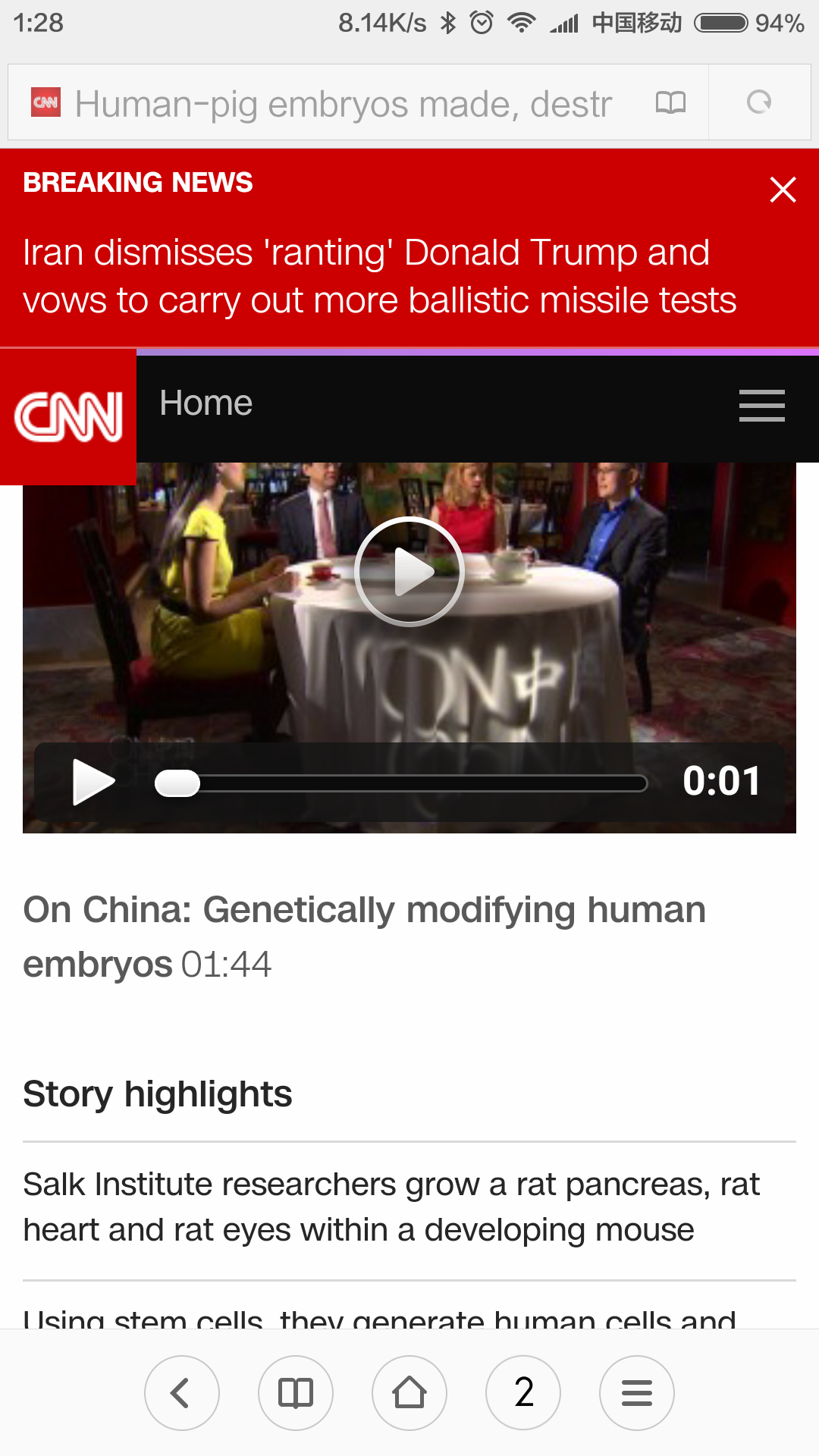Reload the current page
Image resolution: width=819 pixels, height=1456 pixels.
[x=759, y=102]
